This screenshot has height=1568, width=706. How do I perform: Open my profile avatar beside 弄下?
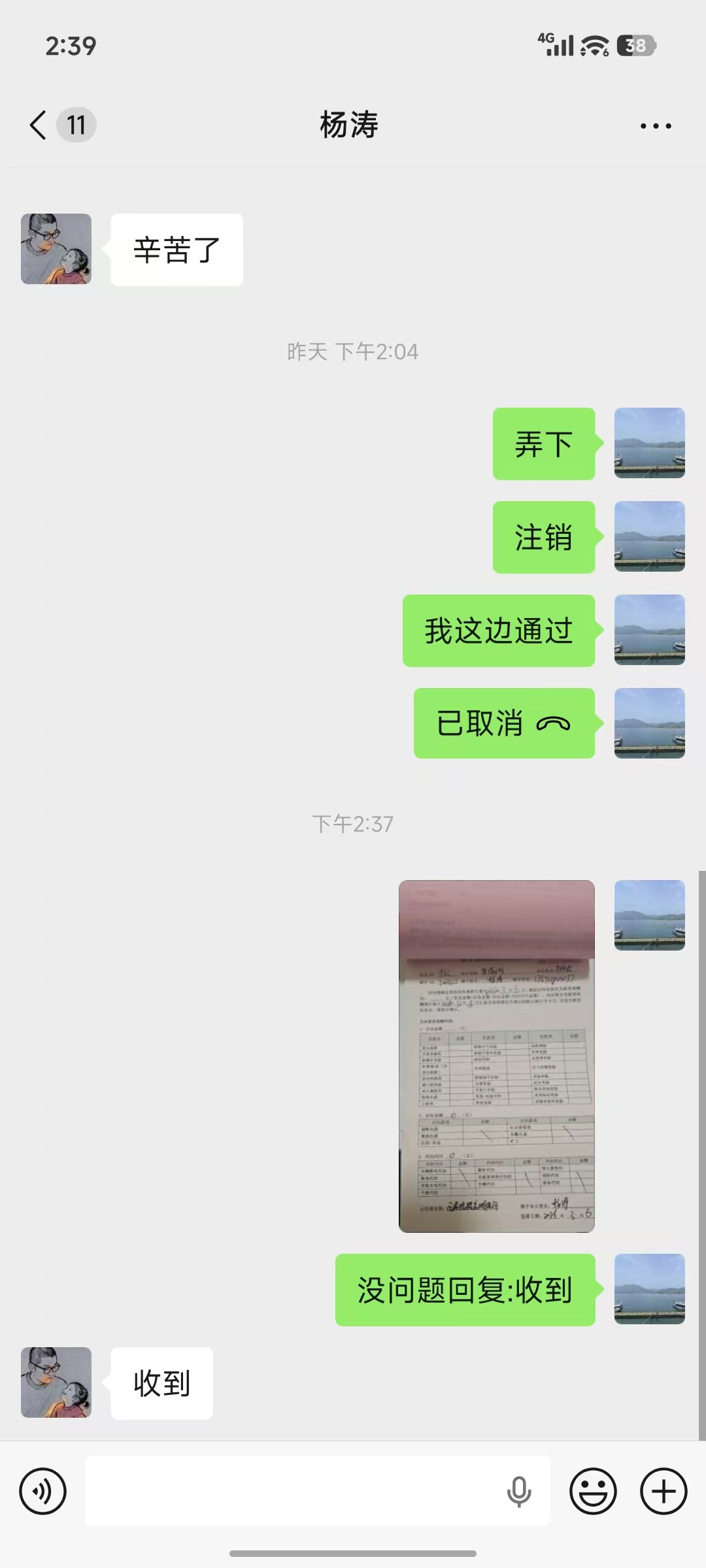tap(649, 443)
